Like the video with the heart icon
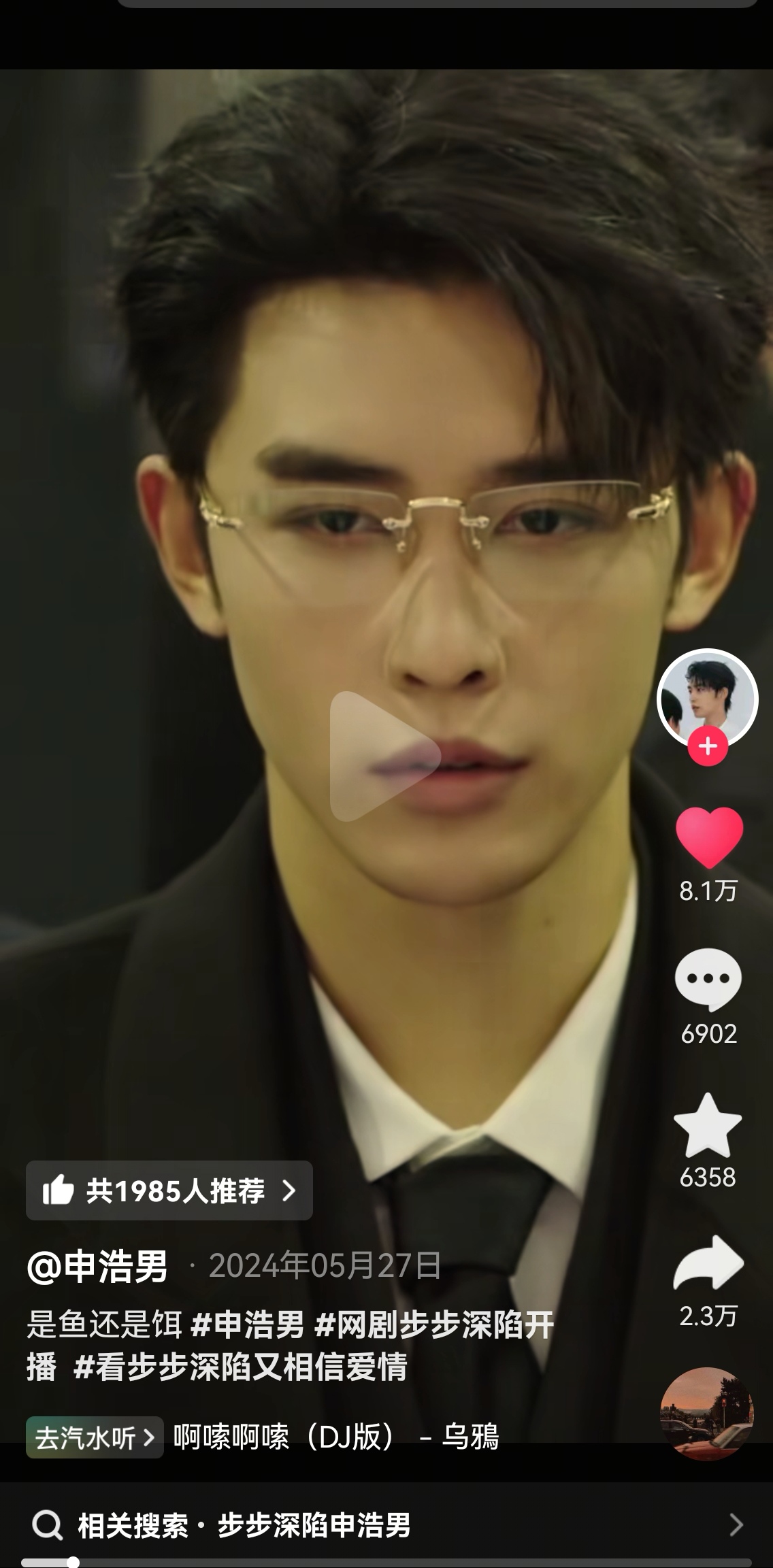Screen dimensions: 773x1568 click(x=708, y=837)
